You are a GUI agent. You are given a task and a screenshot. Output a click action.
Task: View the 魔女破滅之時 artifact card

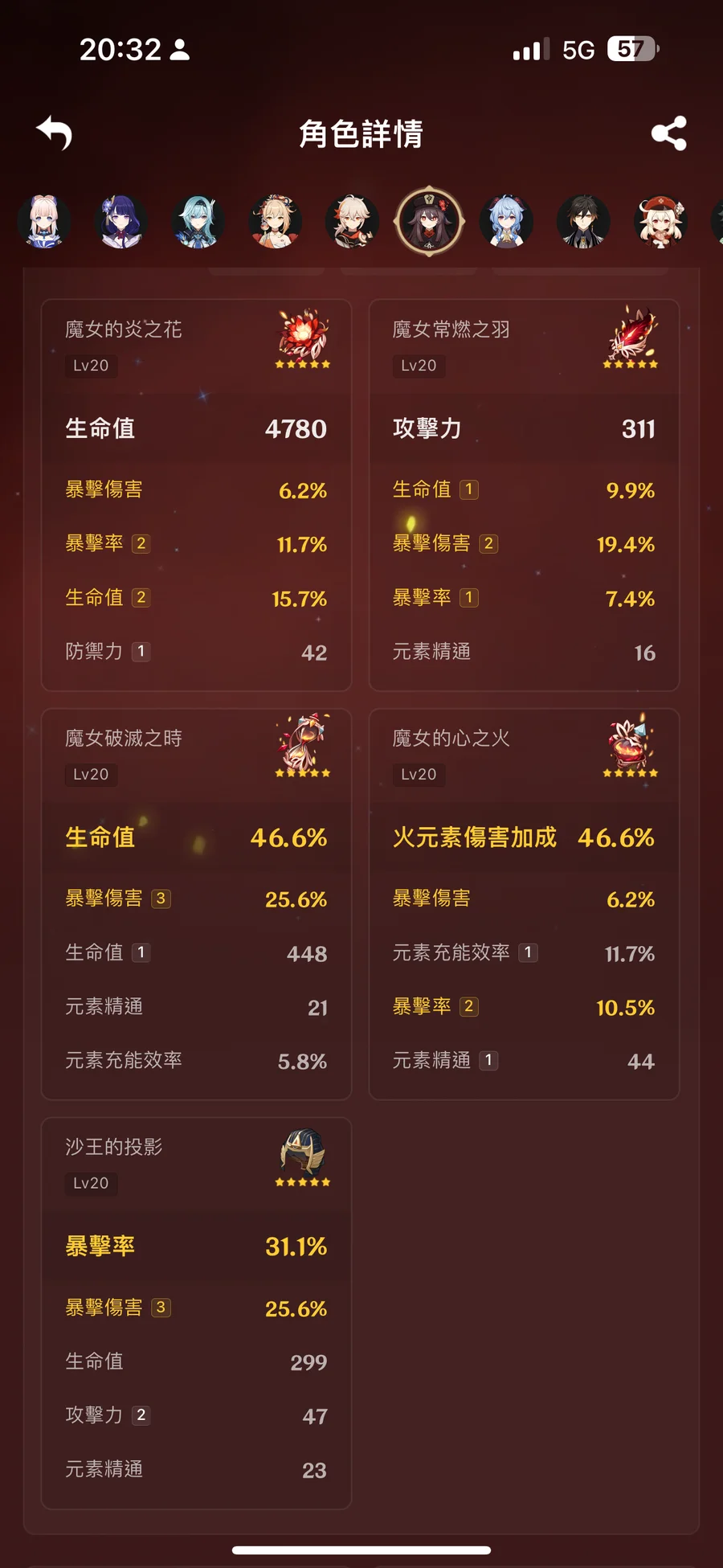pos(197,904)
